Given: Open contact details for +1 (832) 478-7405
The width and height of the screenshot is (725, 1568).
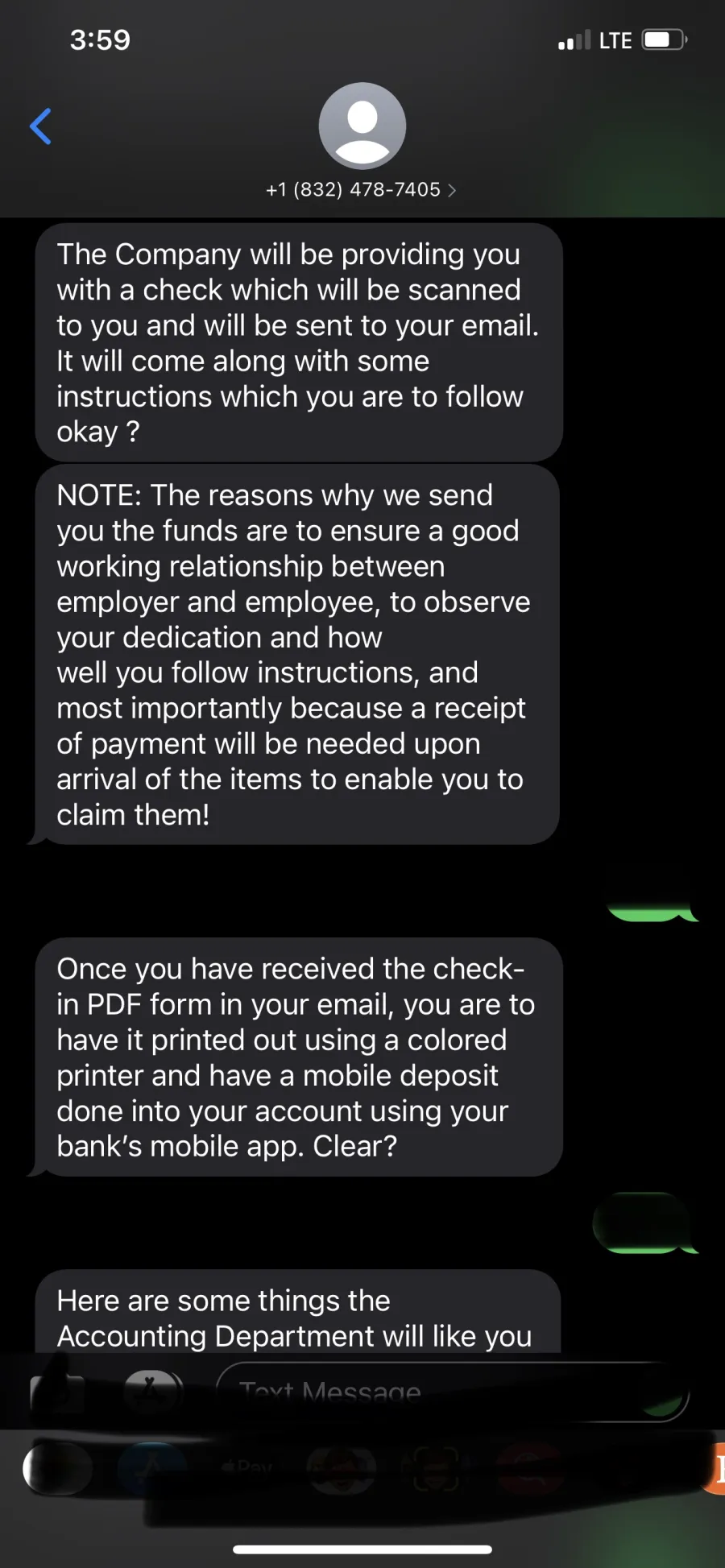Looking at the screenshot, I should pos(362,190).
